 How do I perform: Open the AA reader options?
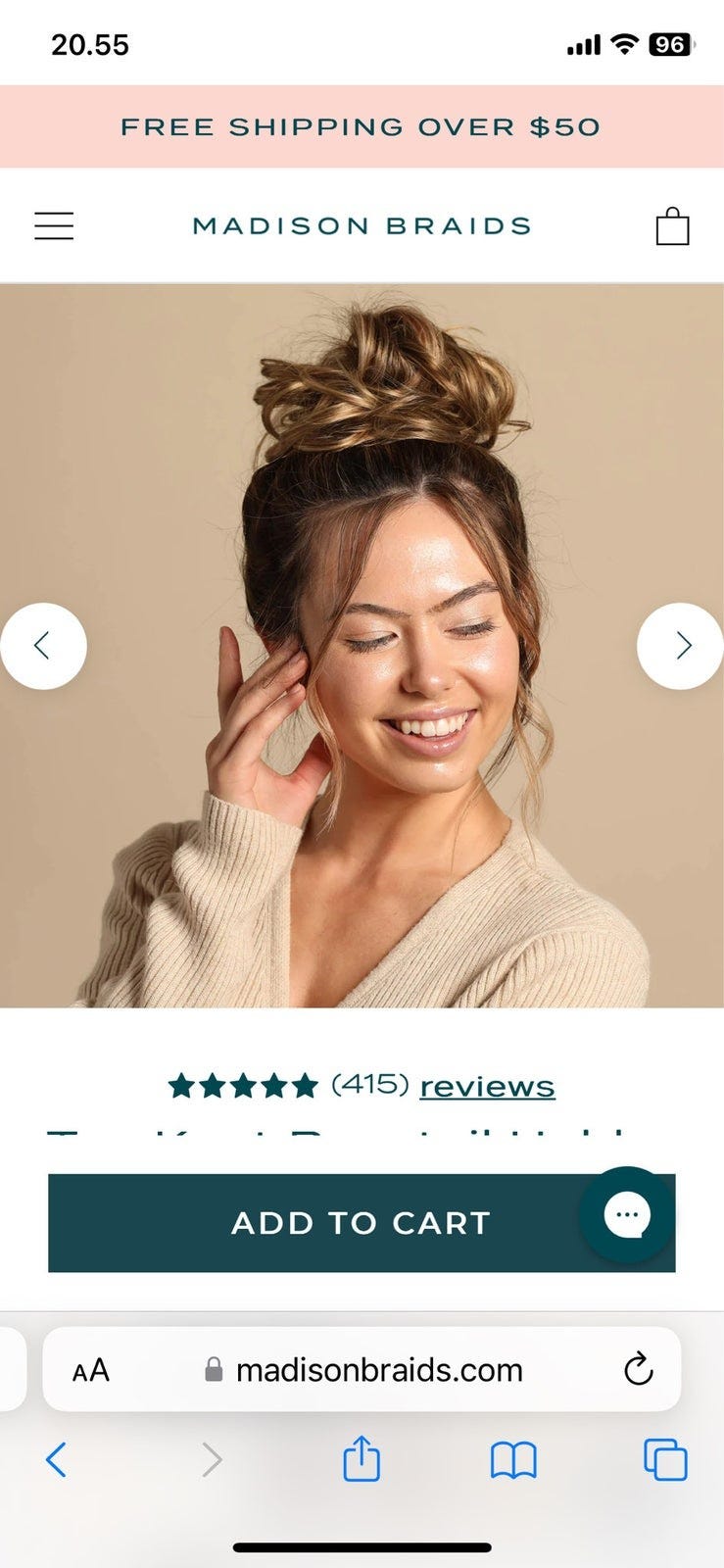click(91, 1370)
